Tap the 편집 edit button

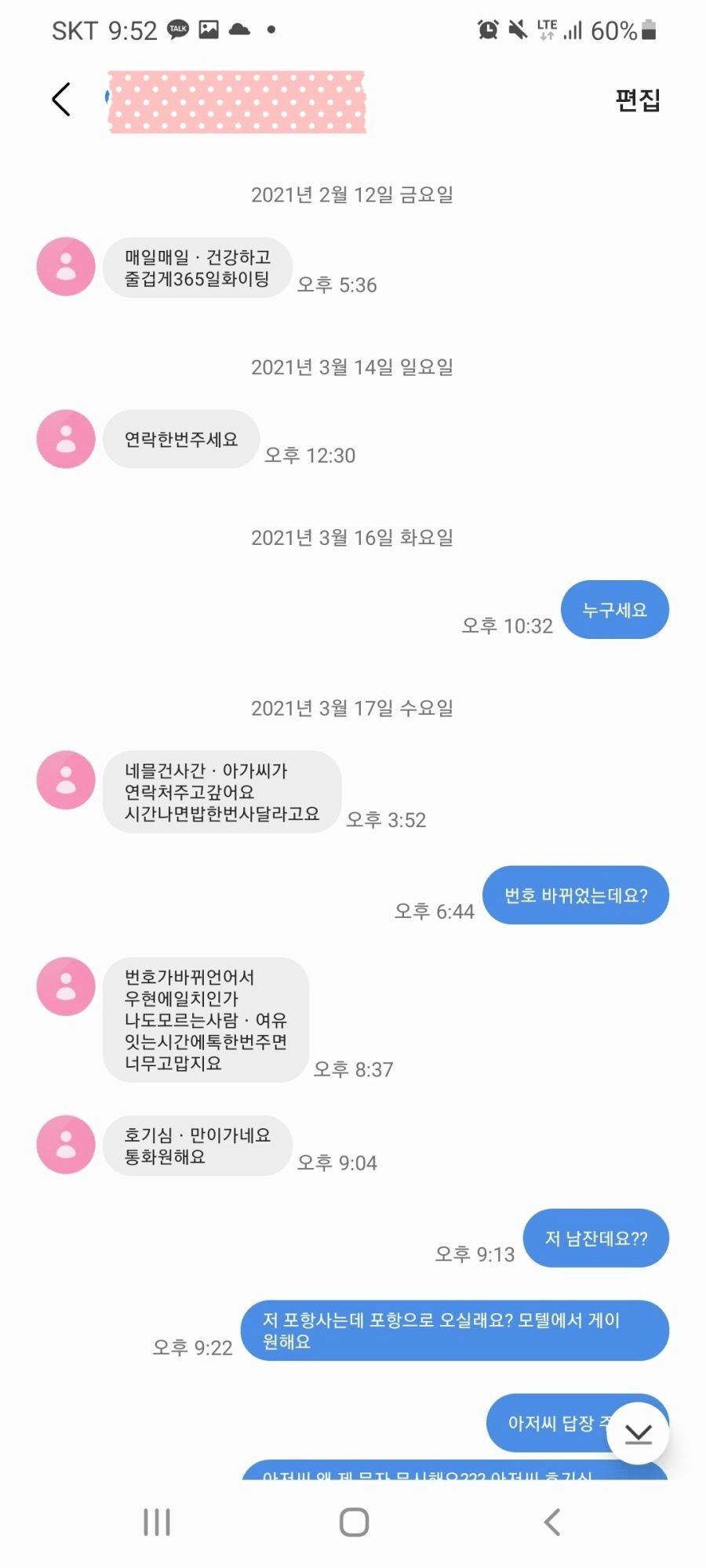[637, 100]
